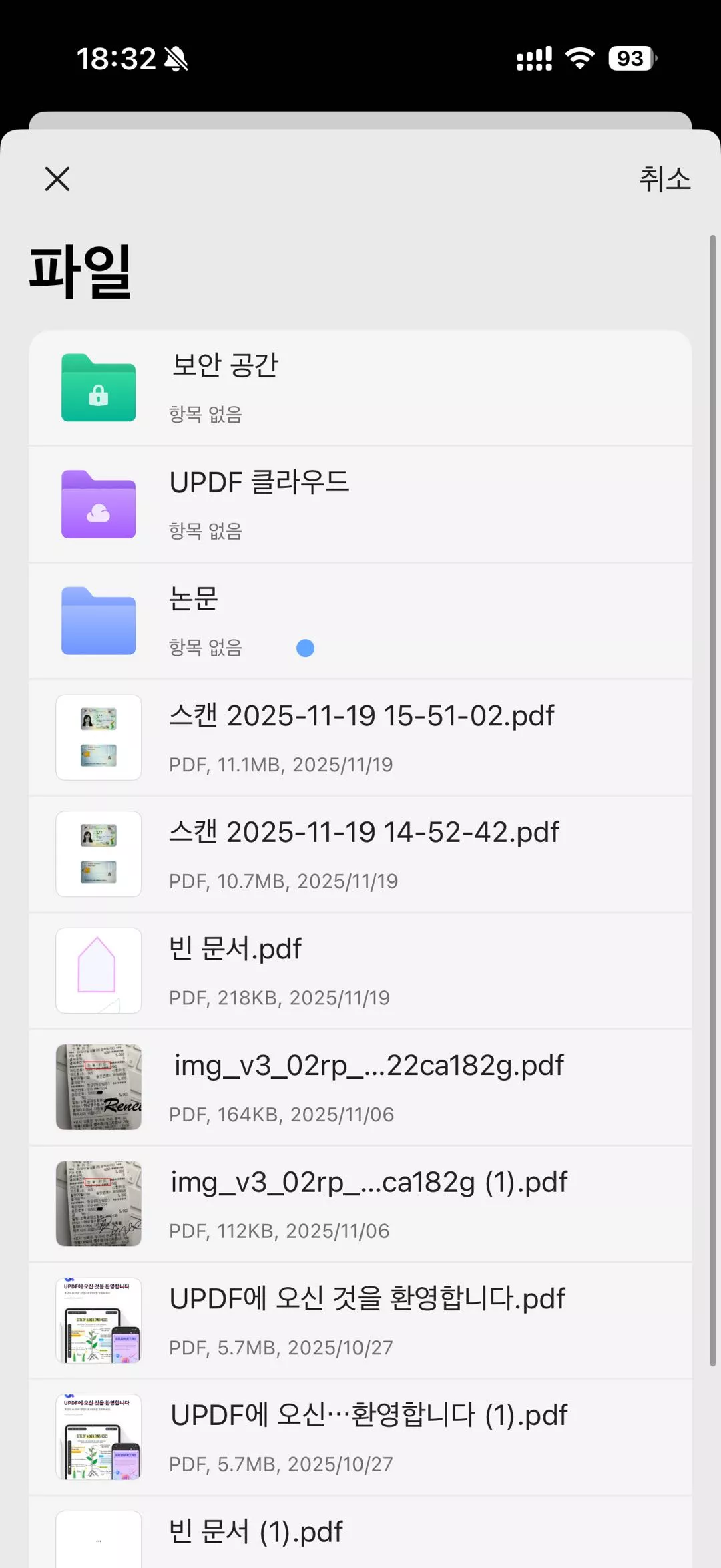
Task: Tap the ID card scan thumbnail for 15-51-02
Action: click(98, 737)
